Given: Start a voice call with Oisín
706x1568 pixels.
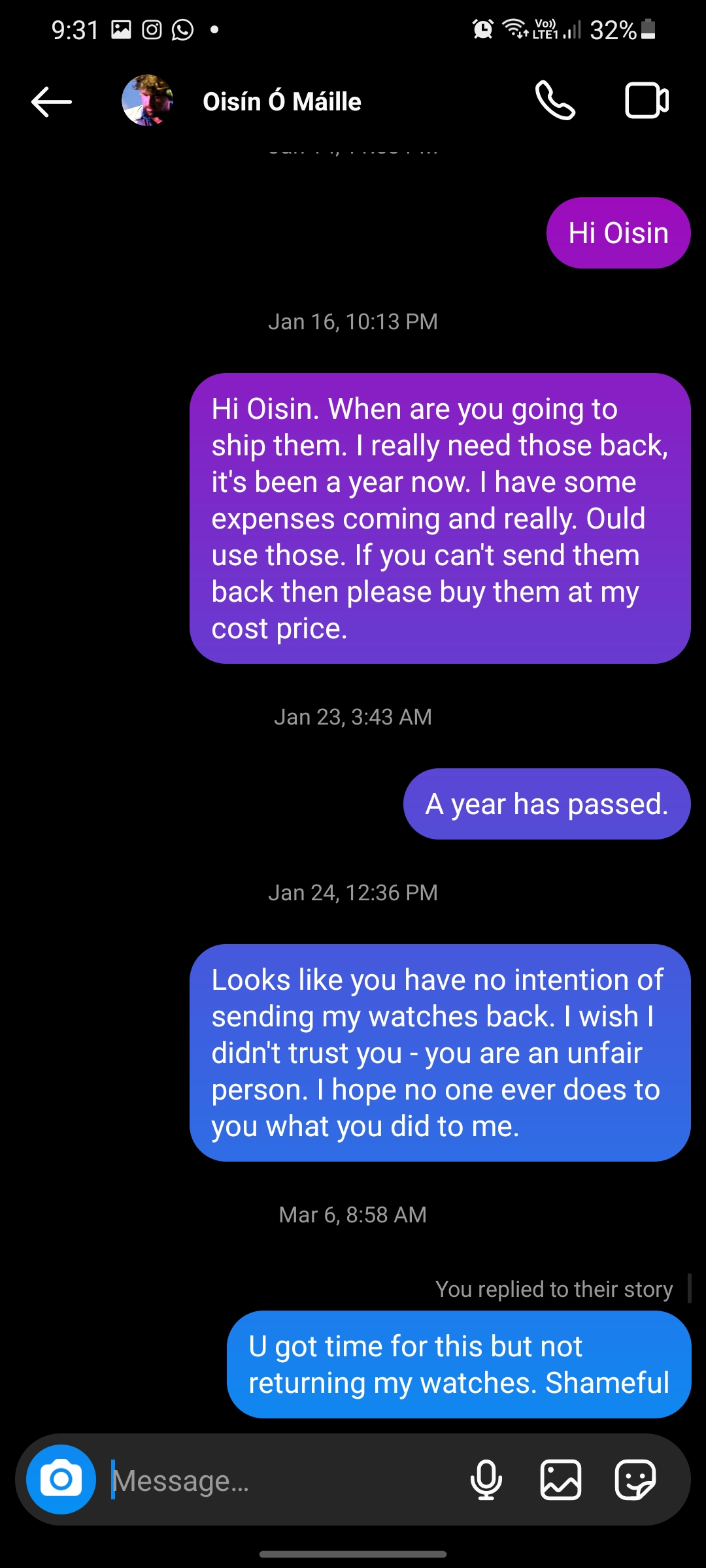Looking at the screenshot, I should click(x=555, y=101).
